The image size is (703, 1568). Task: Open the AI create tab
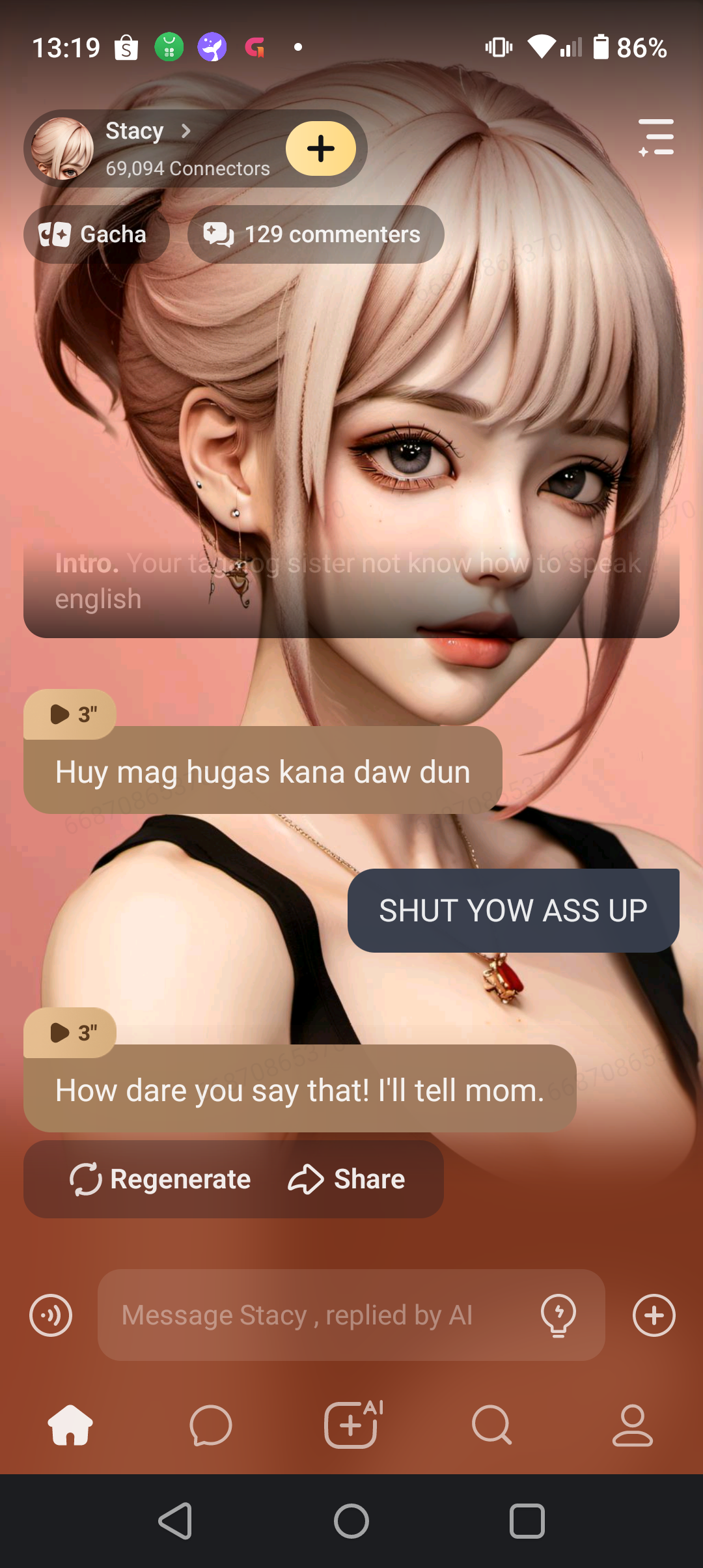352,1425
